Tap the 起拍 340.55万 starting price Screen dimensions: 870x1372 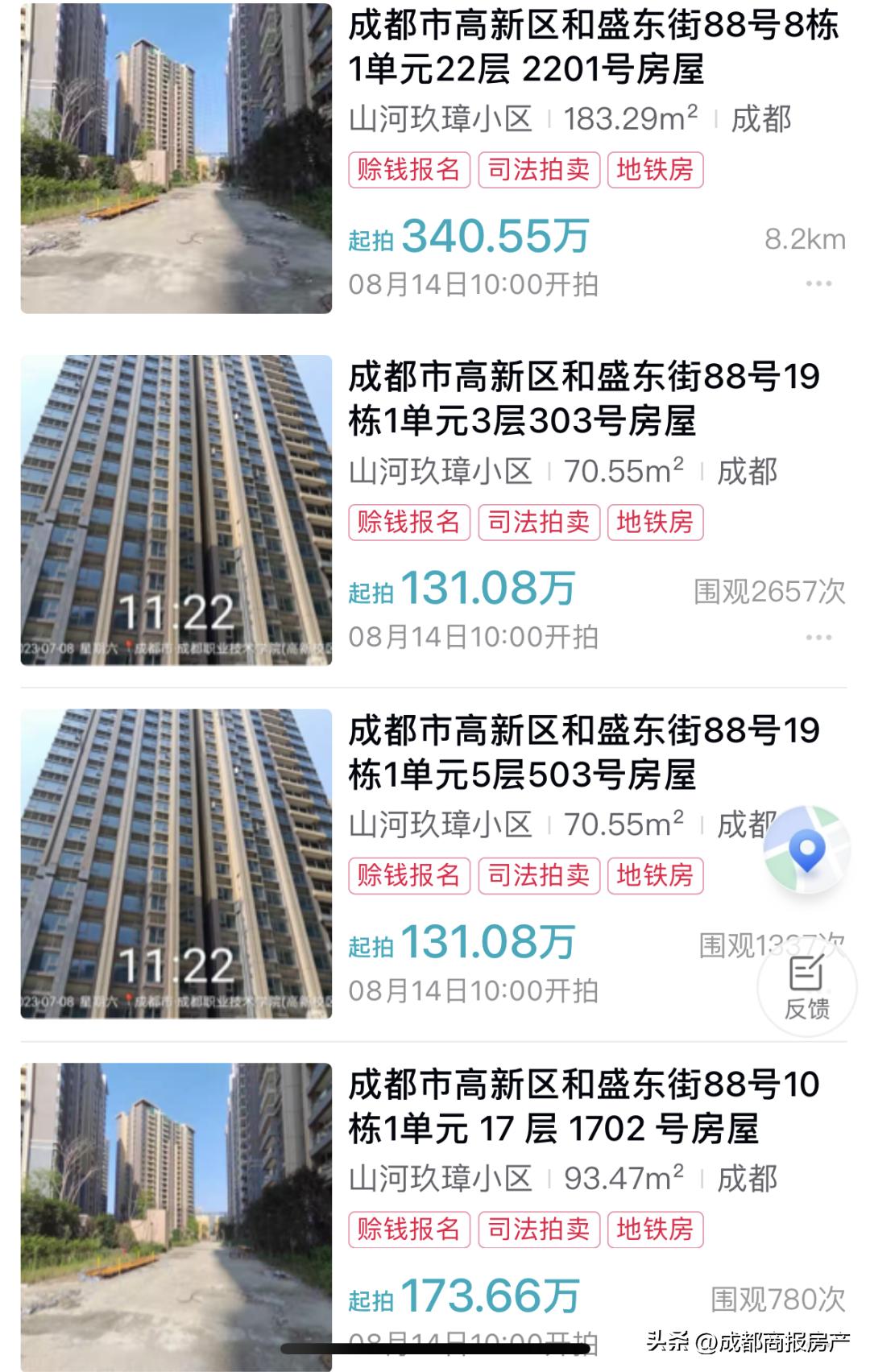(x=467, y=235)
